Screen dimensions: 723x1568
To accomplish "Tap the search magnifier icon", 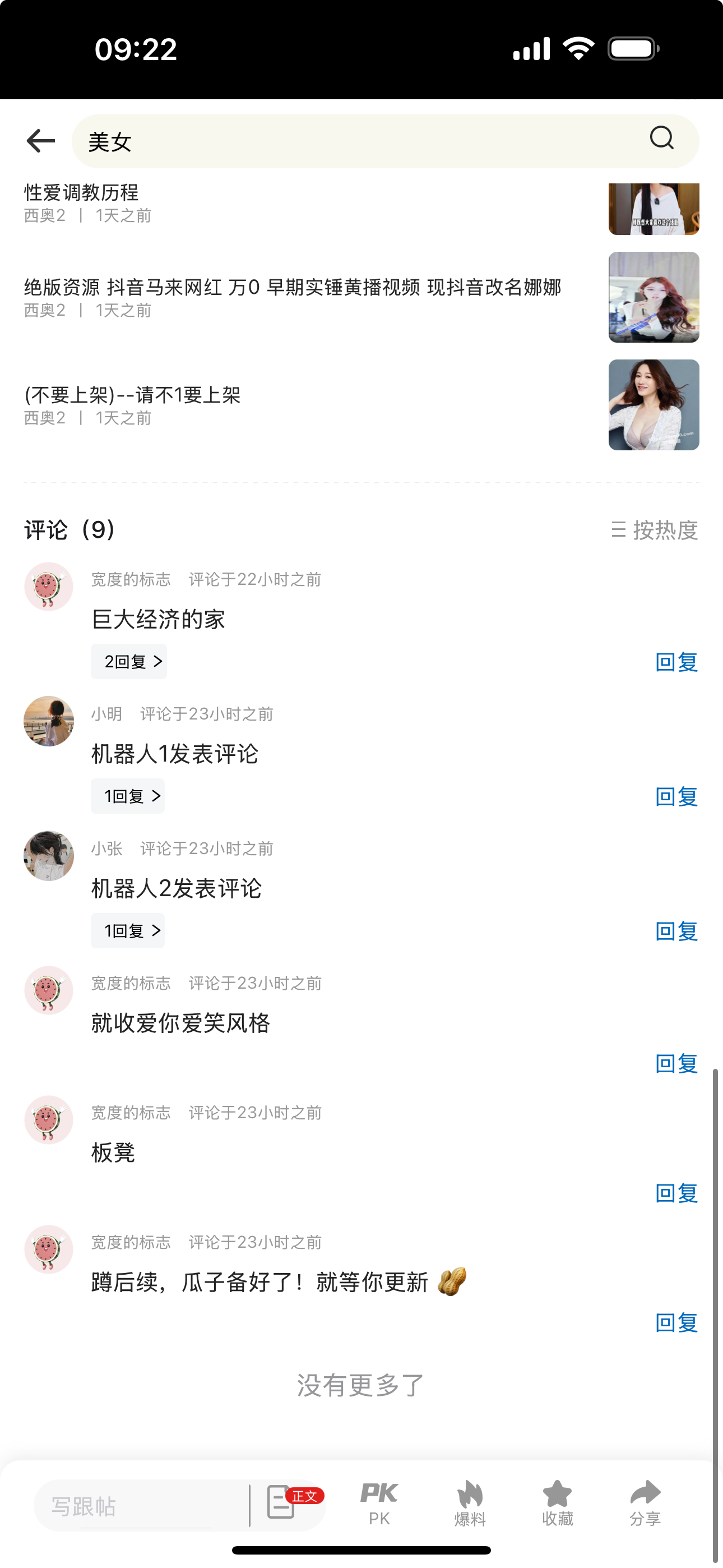I will pyautogui.click(x=661, y=138).
